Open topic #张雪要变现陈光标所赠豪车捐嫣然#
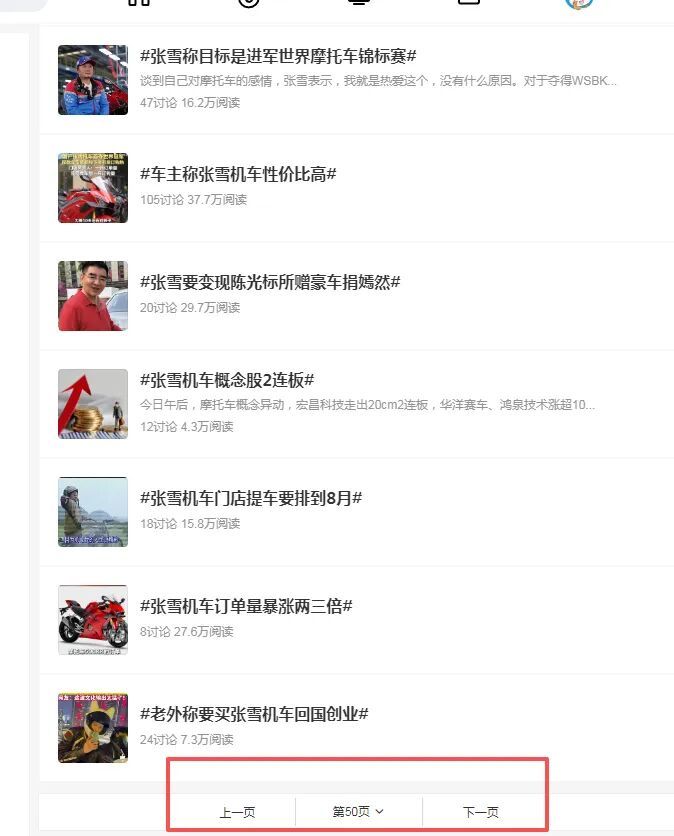The image size is (674, 836). [270, 282]
